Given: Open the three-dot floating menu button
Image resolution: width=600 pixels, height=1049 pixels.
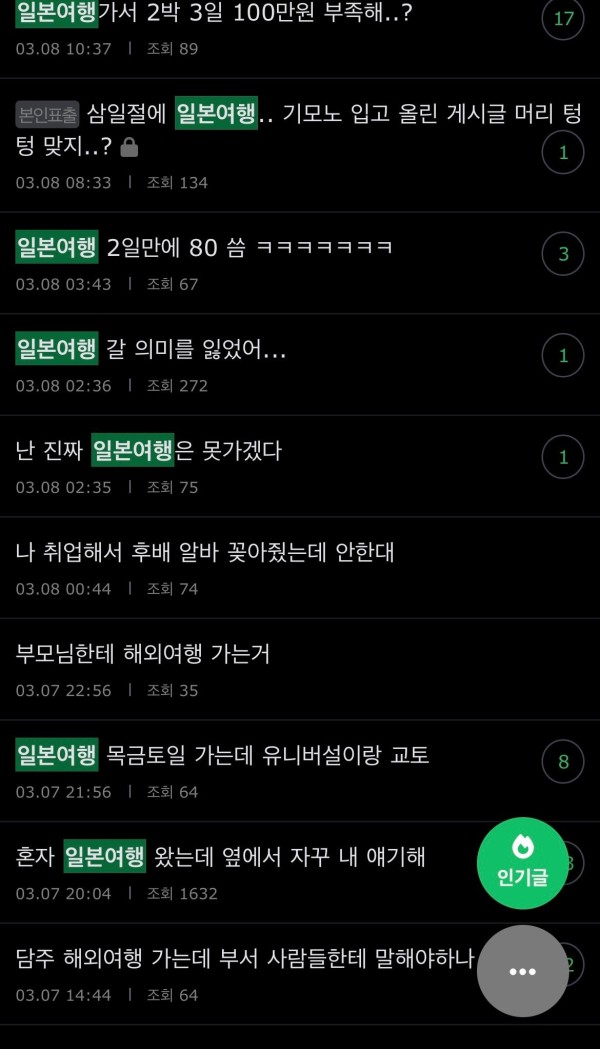Looking at the screenshot, I should [x=522, y=971].
